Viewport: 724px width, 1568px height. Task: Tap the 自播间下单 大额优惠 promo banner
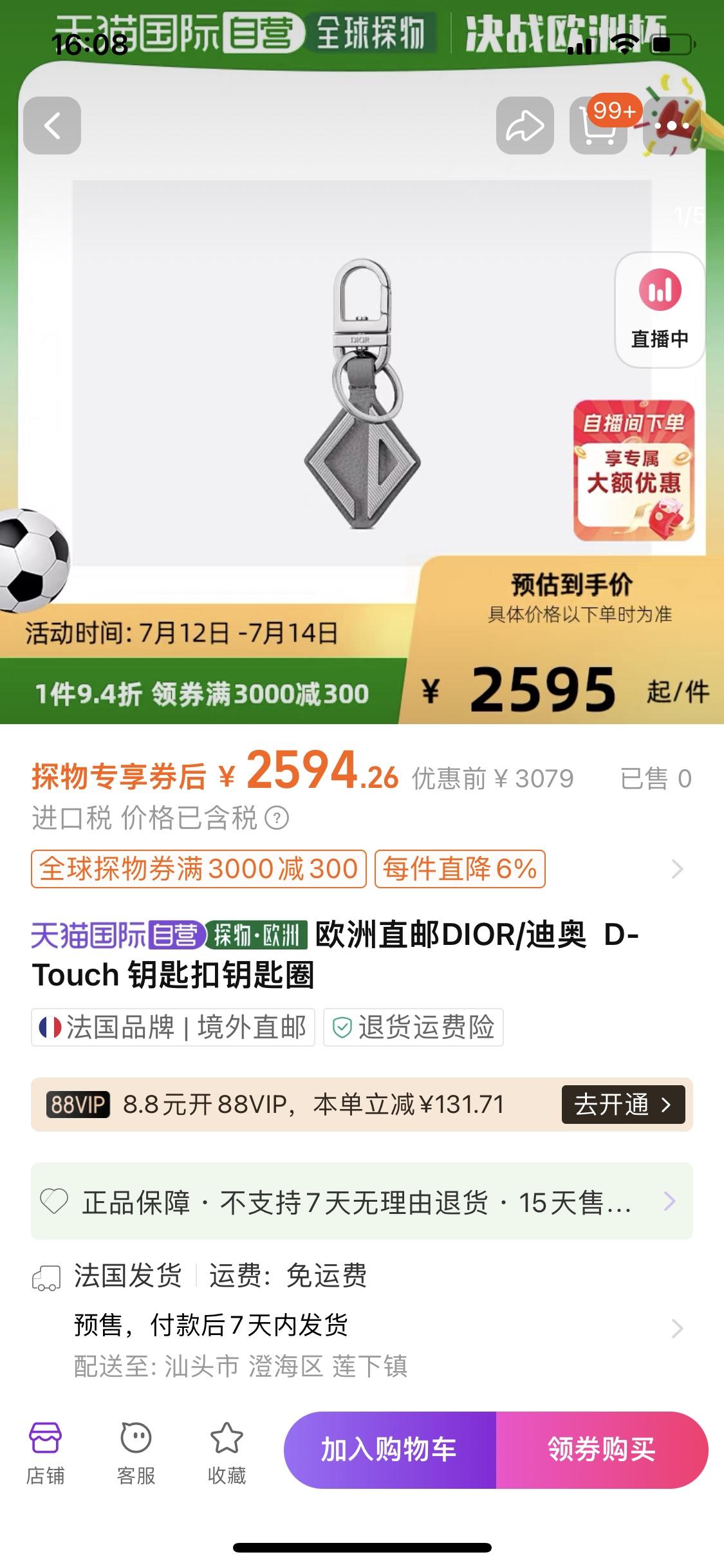(x=634, y=471)
